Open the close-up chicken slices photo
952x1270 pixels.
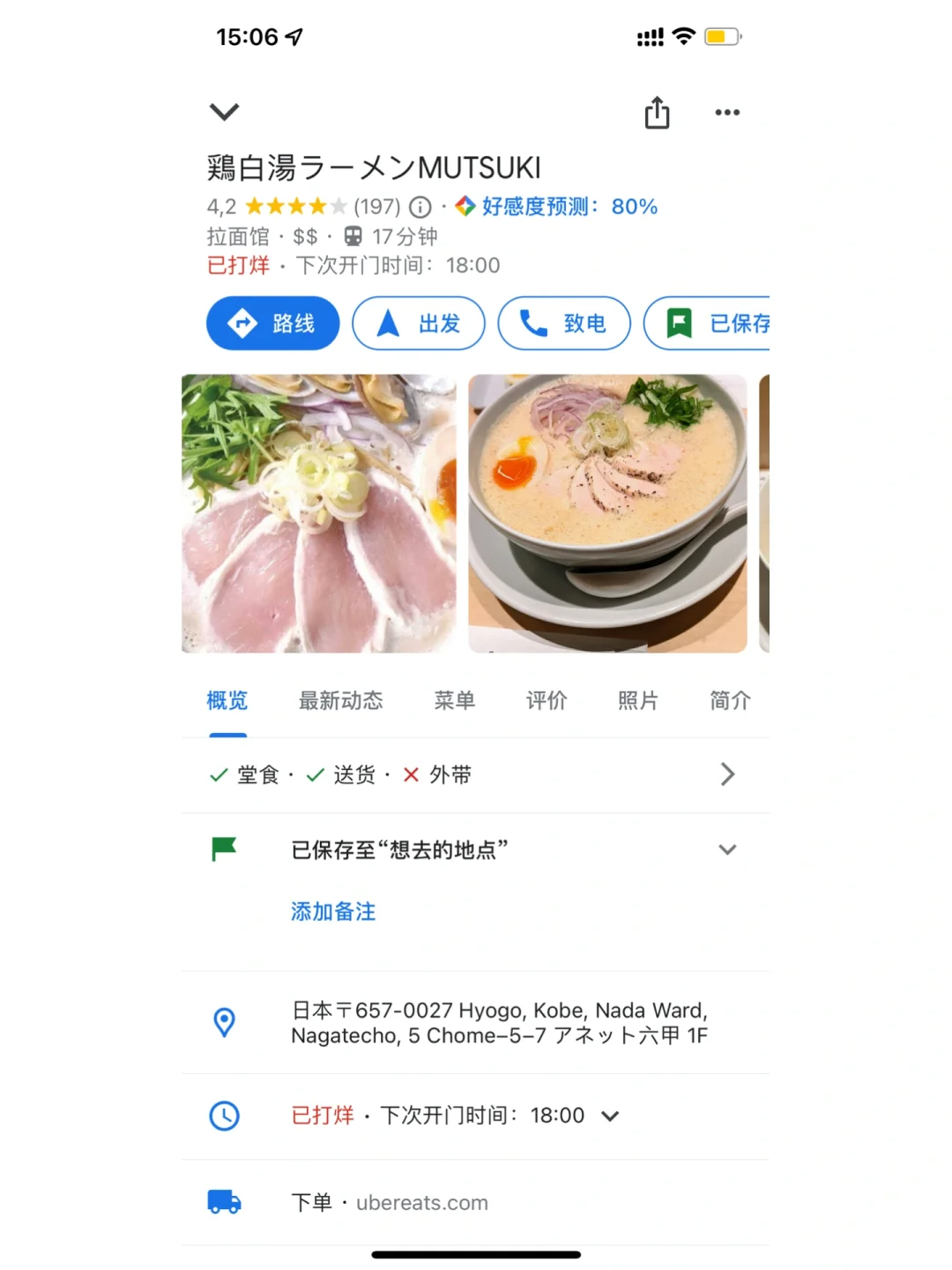319,513
